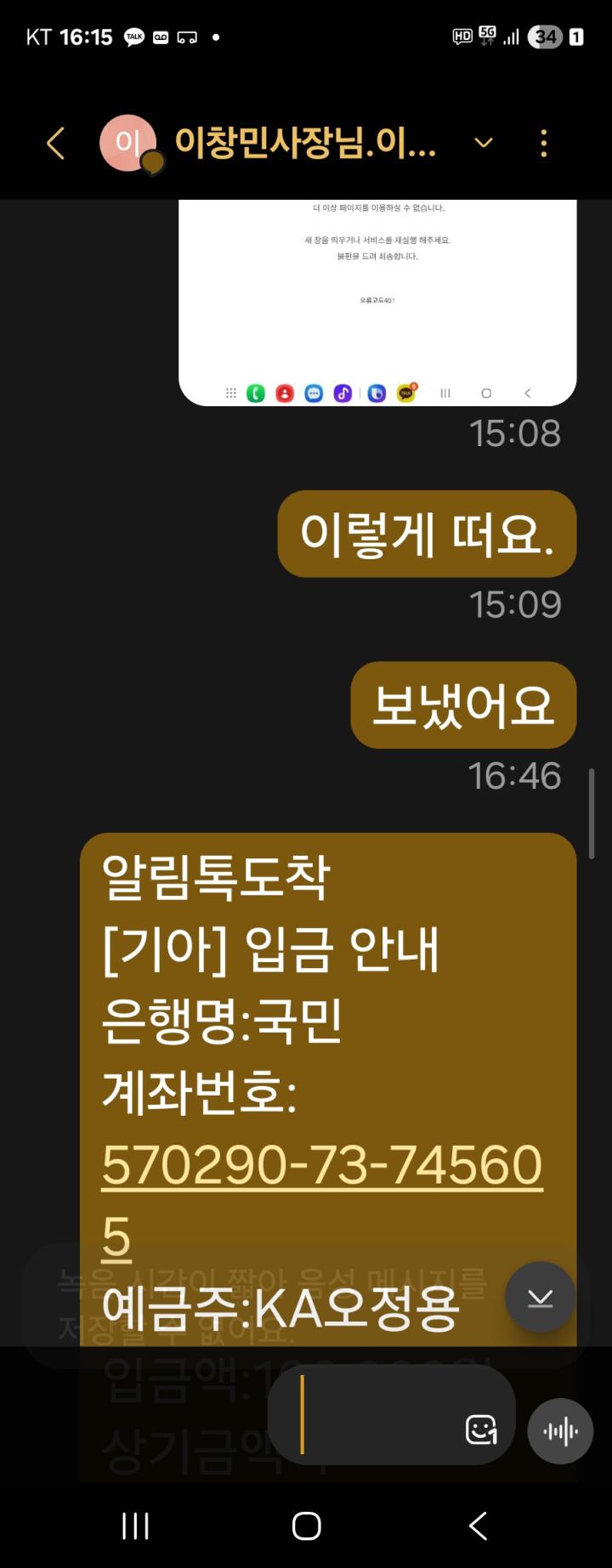Record a voice message

coord(560,1431)
